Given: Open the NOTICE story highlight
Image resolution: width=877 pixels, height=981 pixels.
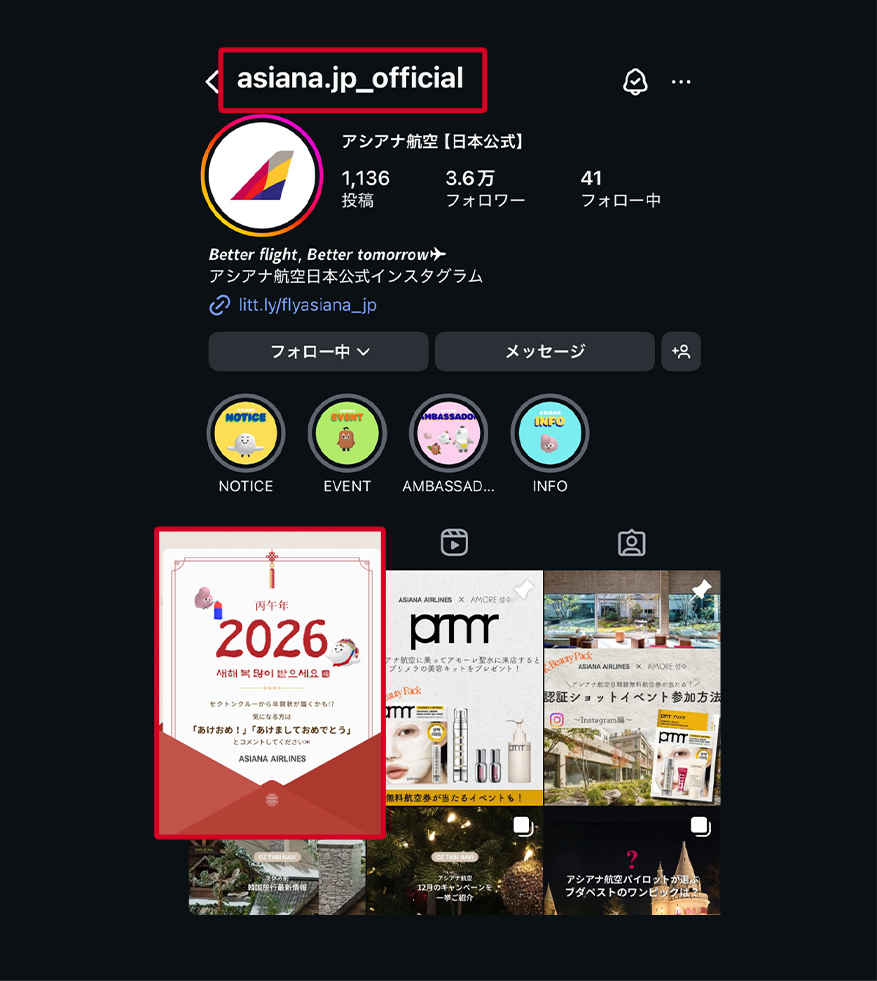Looking at the screenshot, I should pos(246,434).
